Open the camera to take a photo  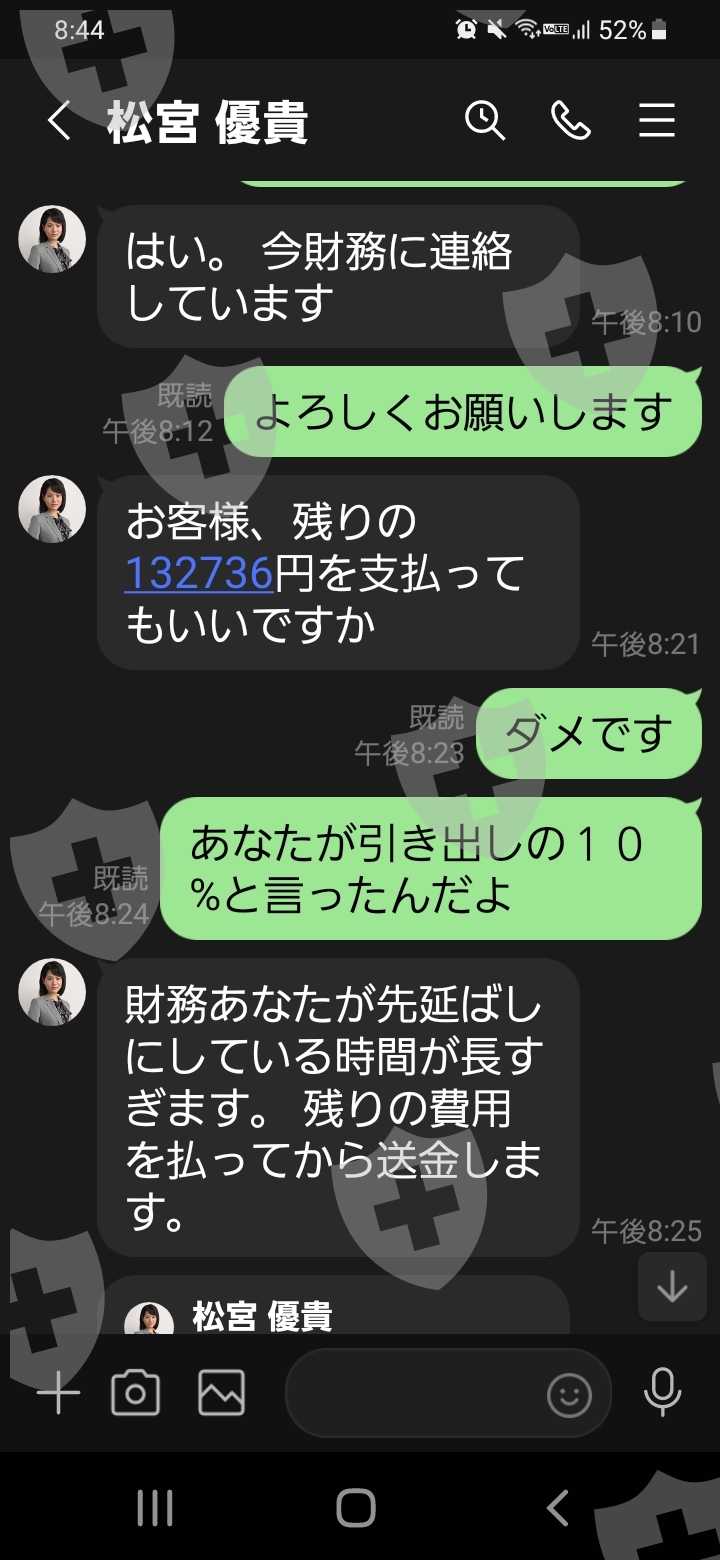(x=136, y=1392)
